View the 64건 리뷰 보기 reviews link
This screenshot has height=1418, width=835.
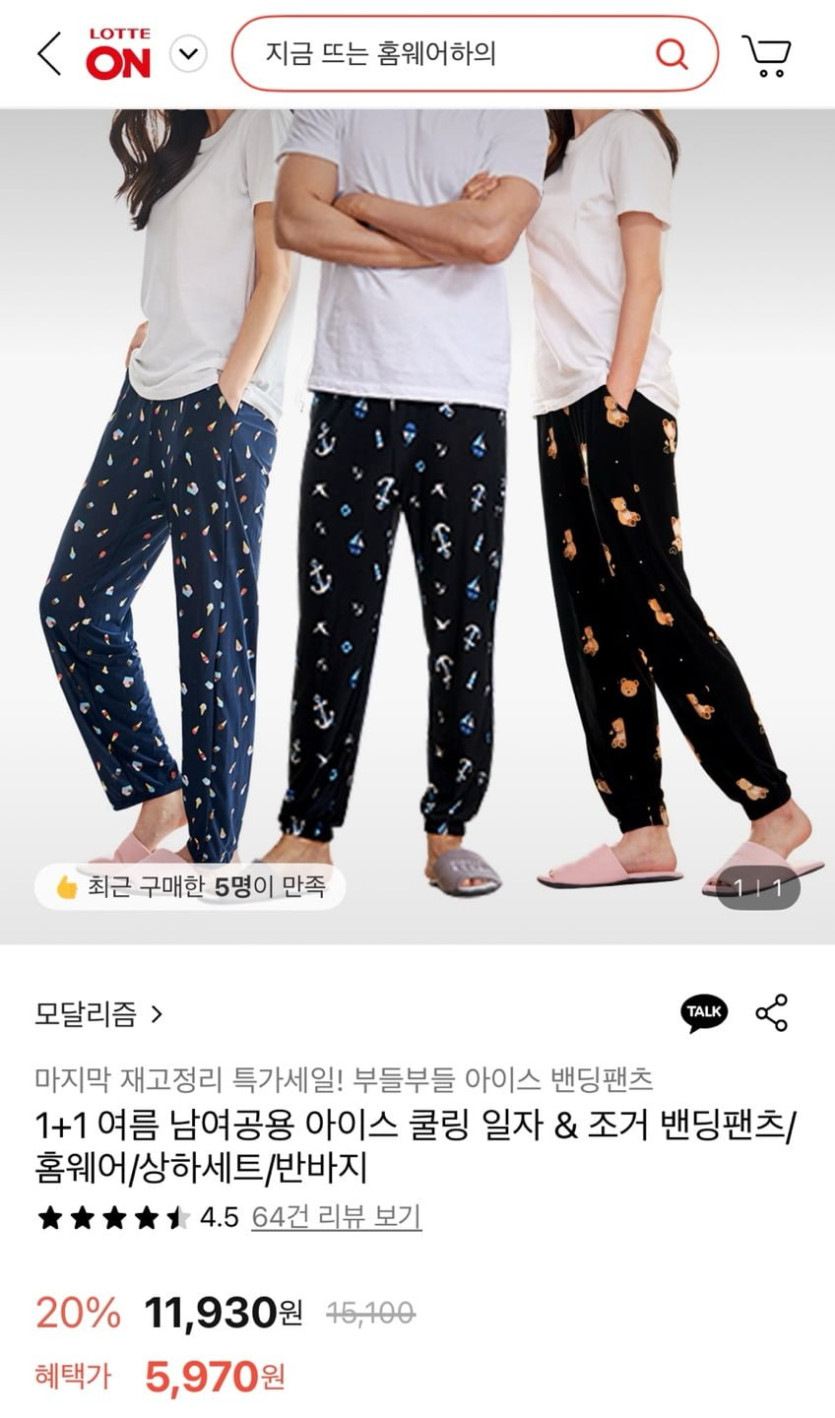coord(336,1217)
